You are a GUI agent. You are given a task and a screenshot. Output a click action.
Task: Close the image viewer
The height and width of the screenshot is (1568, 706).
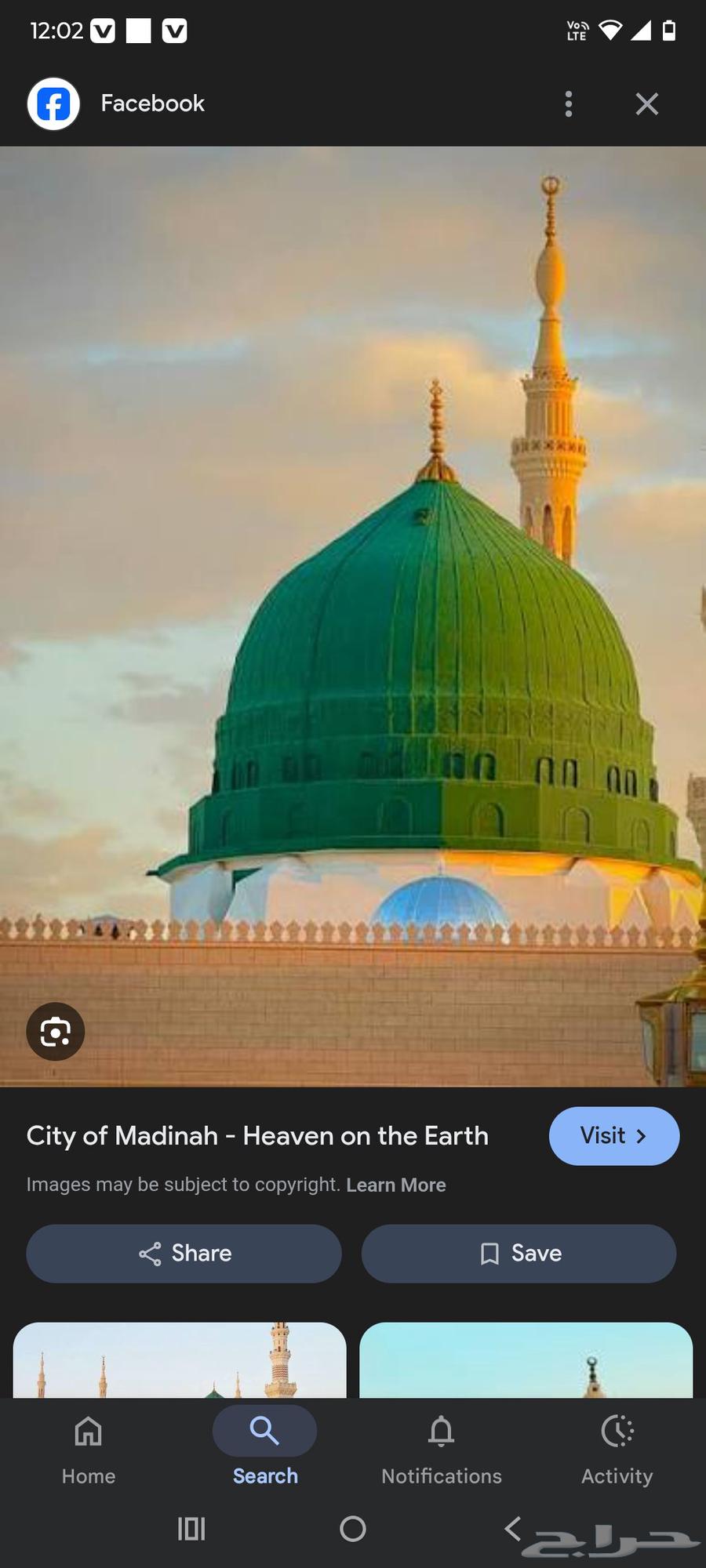[x=646, y=103]
